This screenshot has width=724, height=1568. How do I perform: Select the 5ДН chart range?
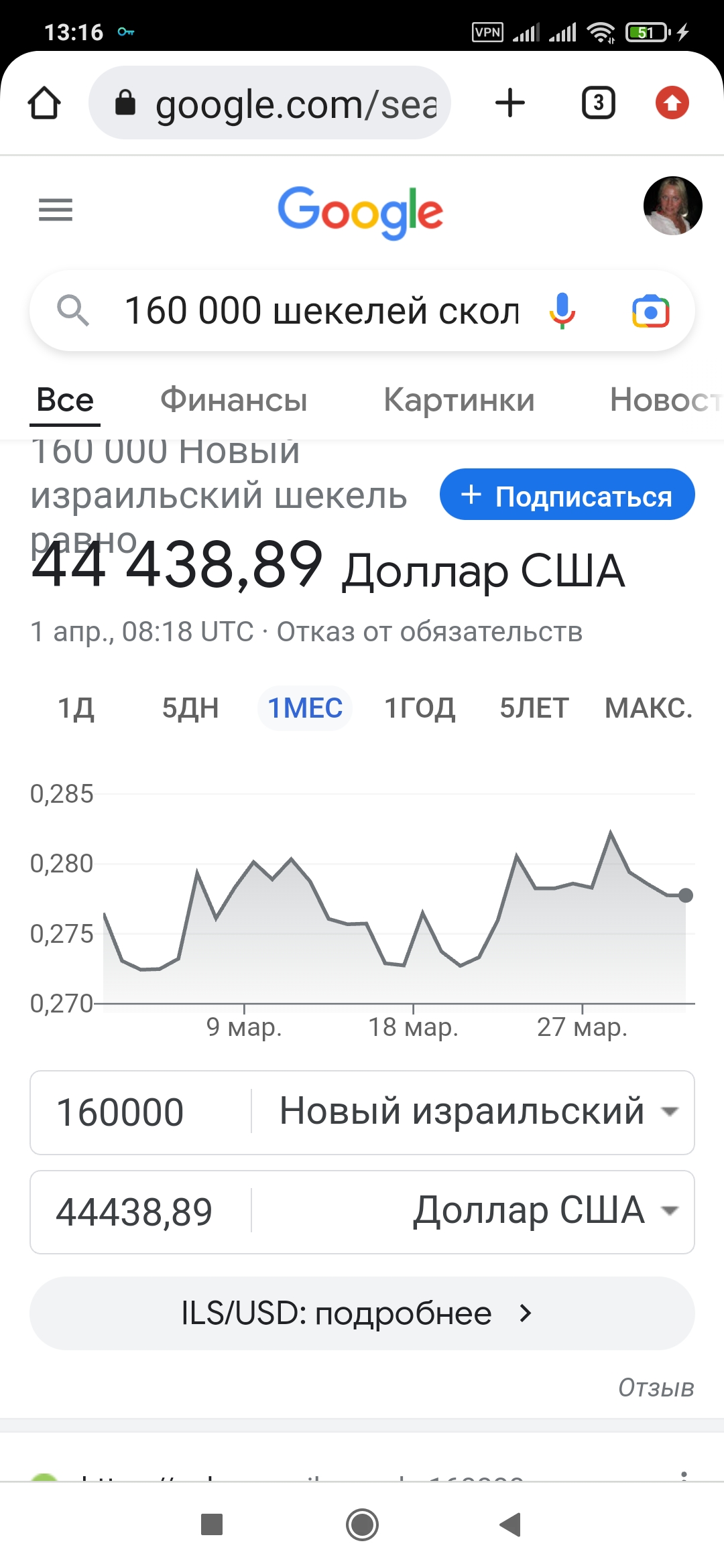point(191,708)
